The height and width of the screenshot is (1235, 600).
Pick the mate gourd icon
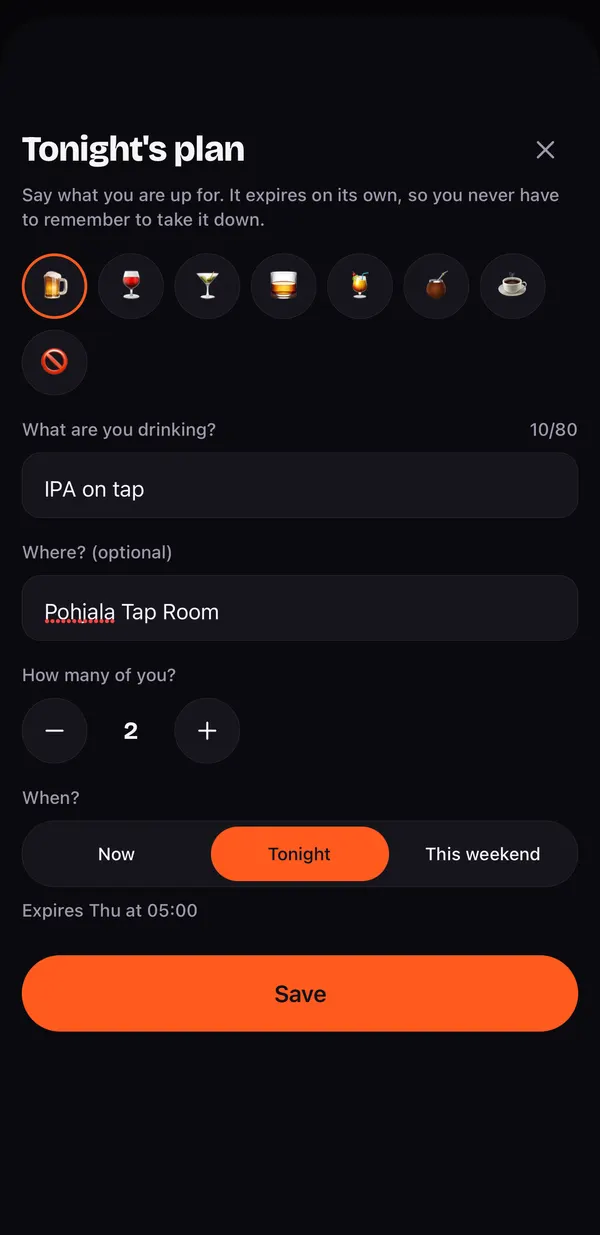(436, 286)
